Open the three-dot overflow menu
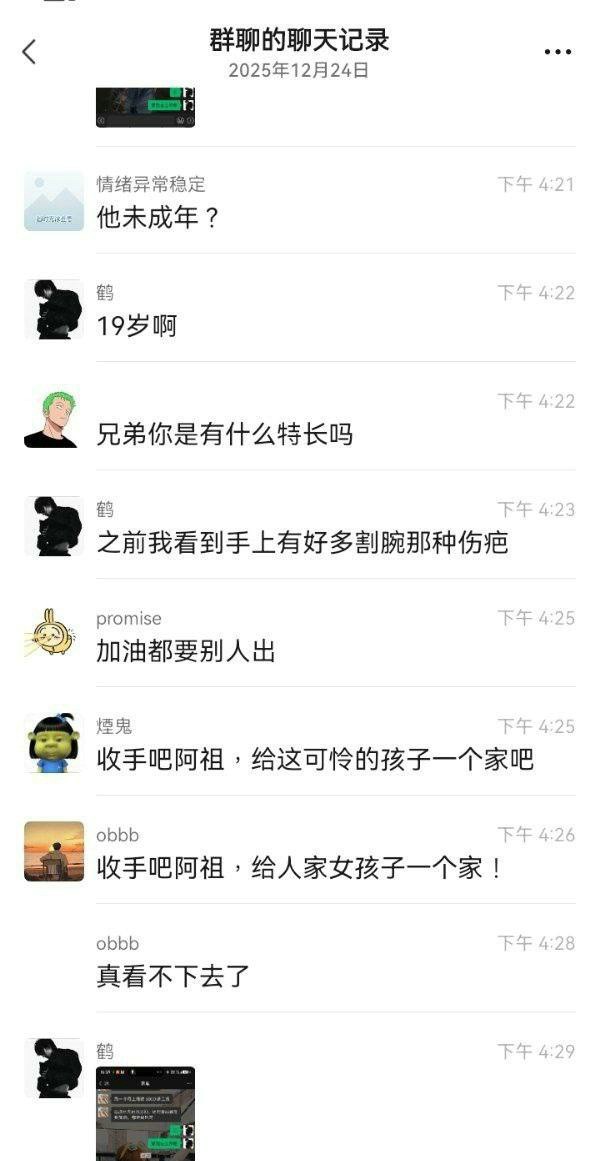The image size is (600, 1161). (x=557, y=52)
